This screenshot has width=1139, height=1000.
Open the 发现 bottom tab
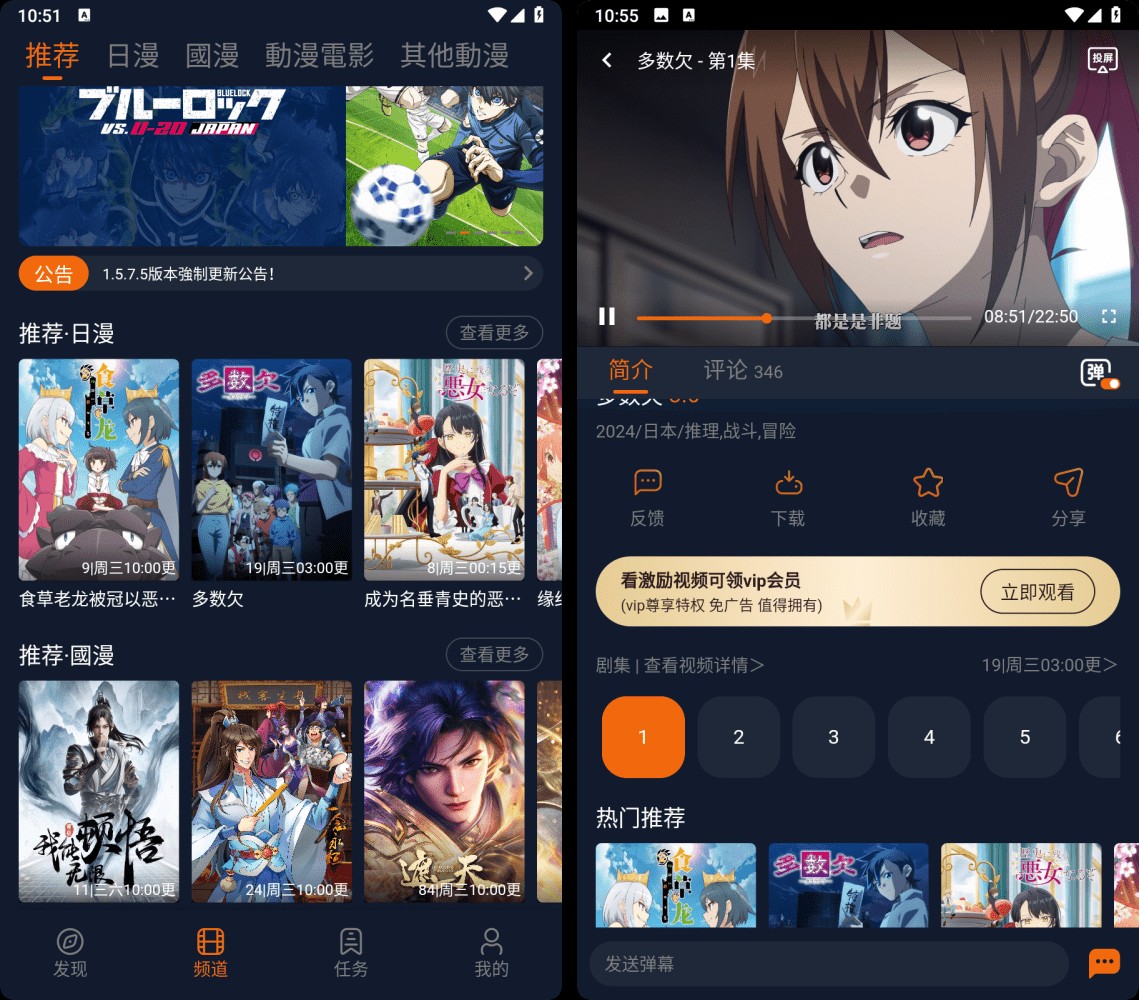click(70, 952)
